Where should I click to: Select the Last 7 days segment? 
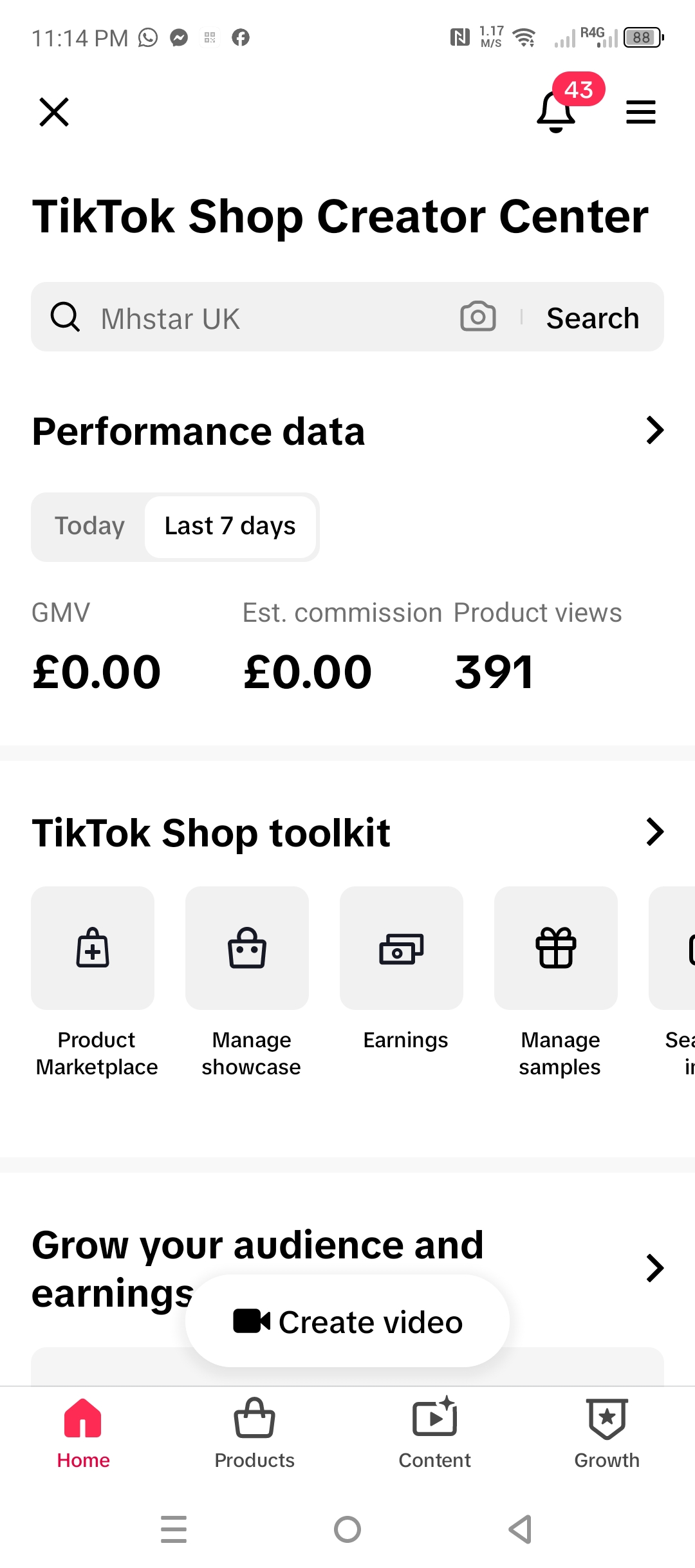point(230,526)
